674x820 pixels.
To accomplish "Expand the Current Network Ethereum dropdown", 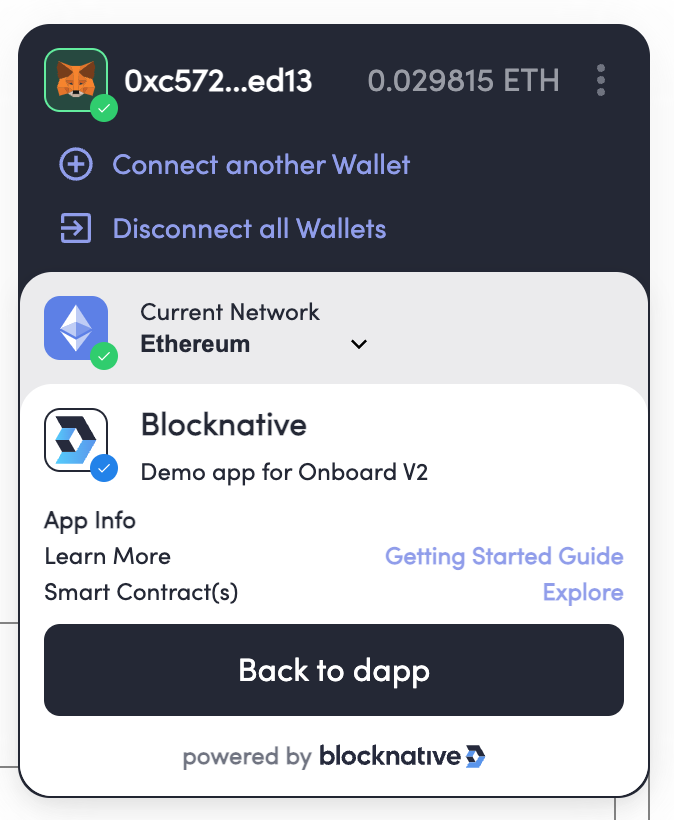I will [359, 344].
